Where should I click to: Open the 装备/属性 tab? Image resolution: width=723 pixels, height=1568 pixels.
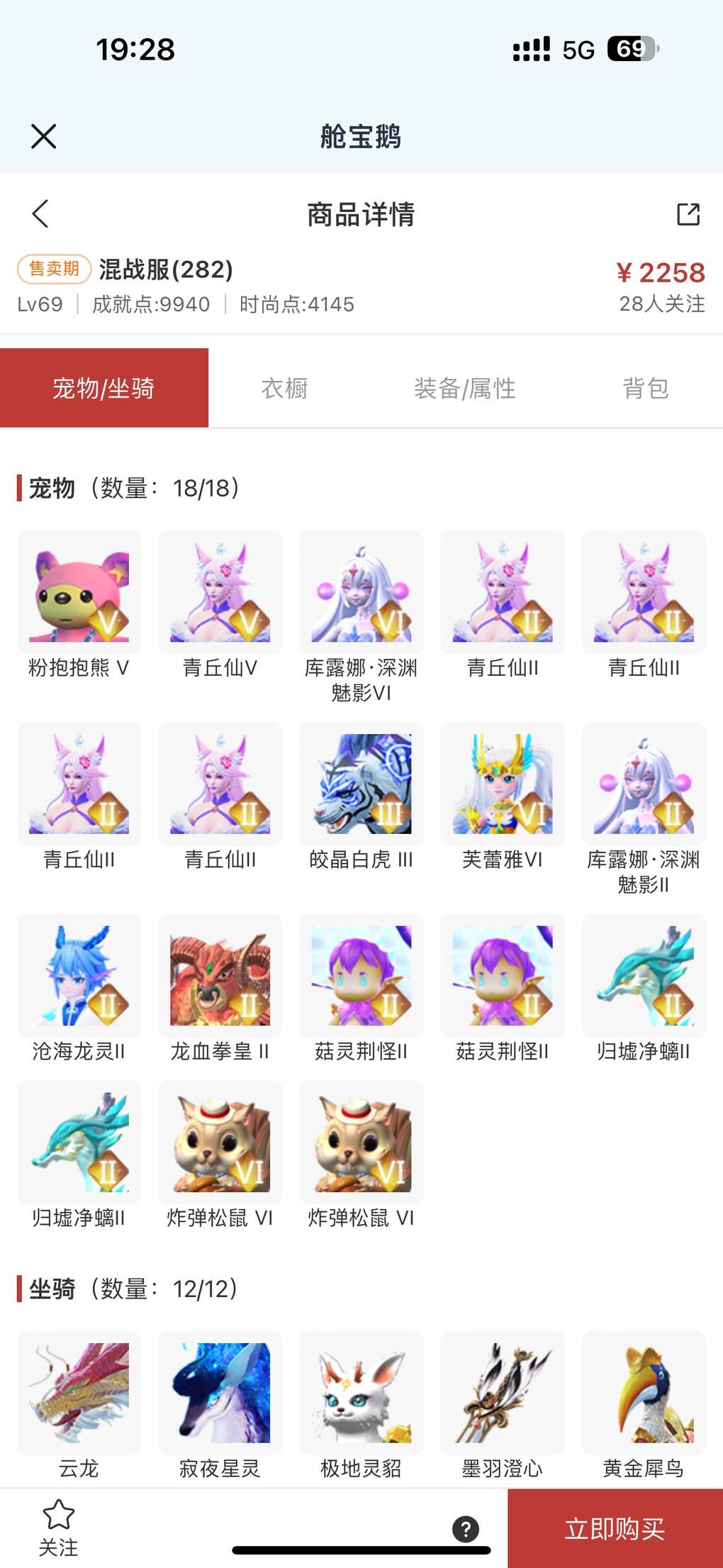pyautogui.click(x=464, y=389)
